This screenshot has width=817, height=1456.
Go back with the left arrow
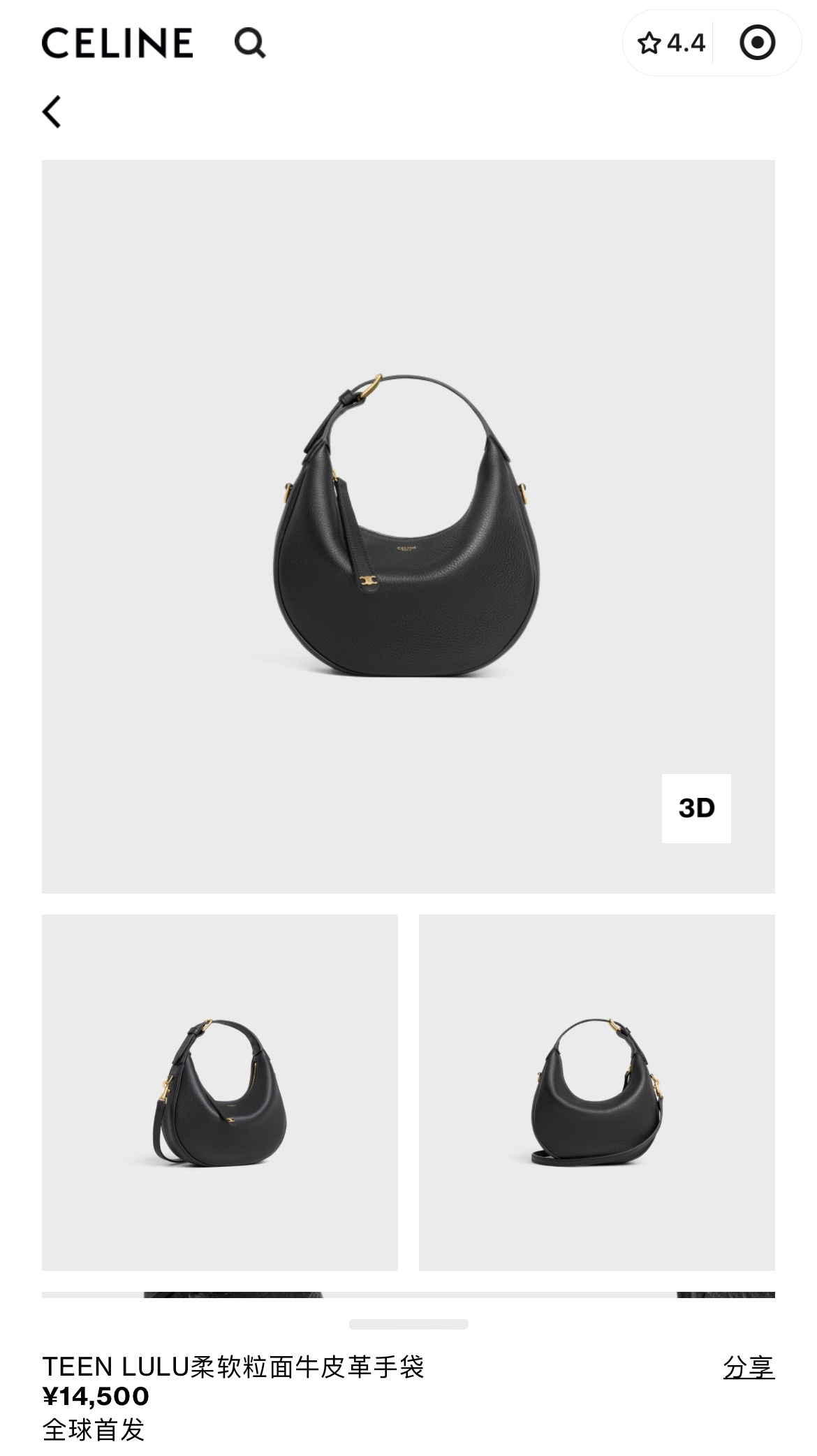(x=52, y=111)
